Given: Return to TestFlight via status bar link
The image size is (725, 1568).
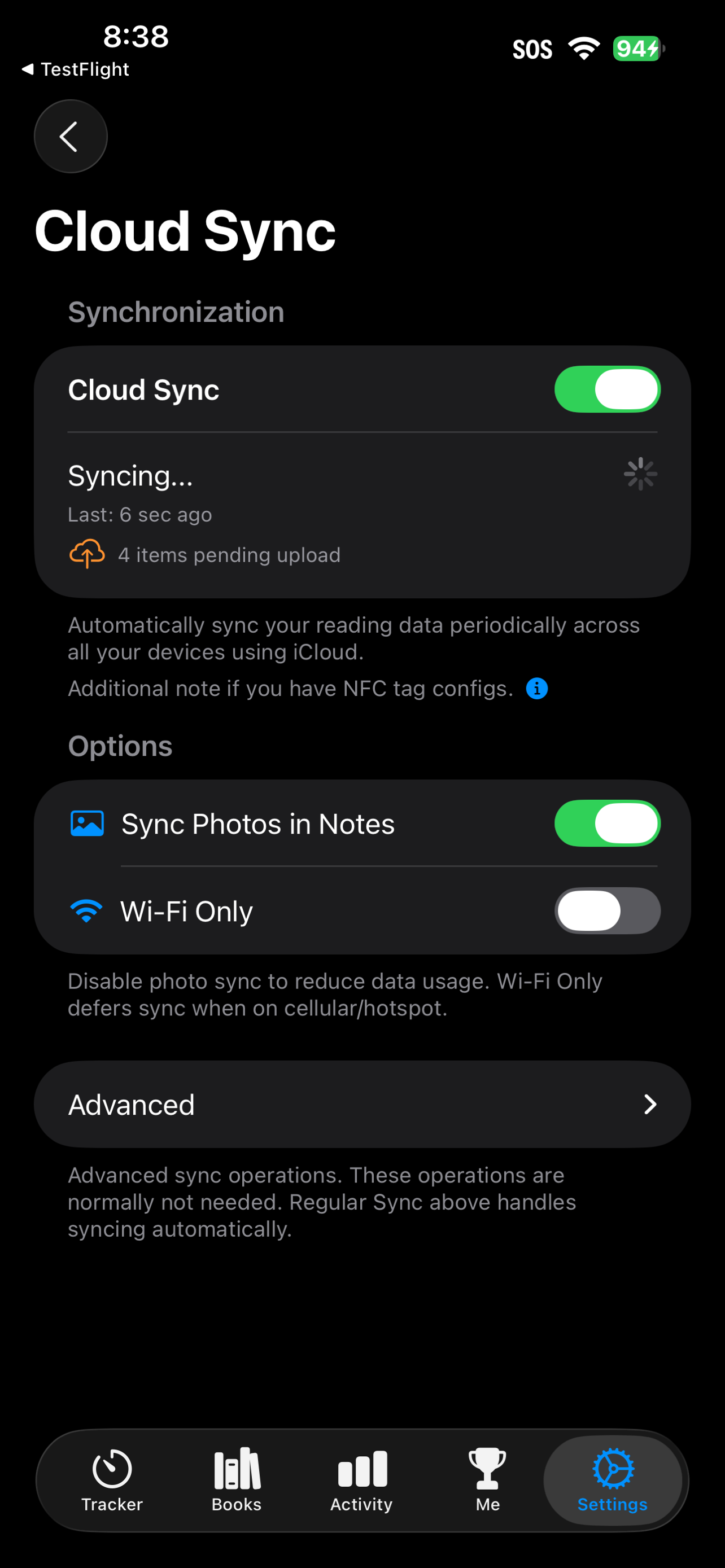Looking at the screenshot, I should 76,69.
